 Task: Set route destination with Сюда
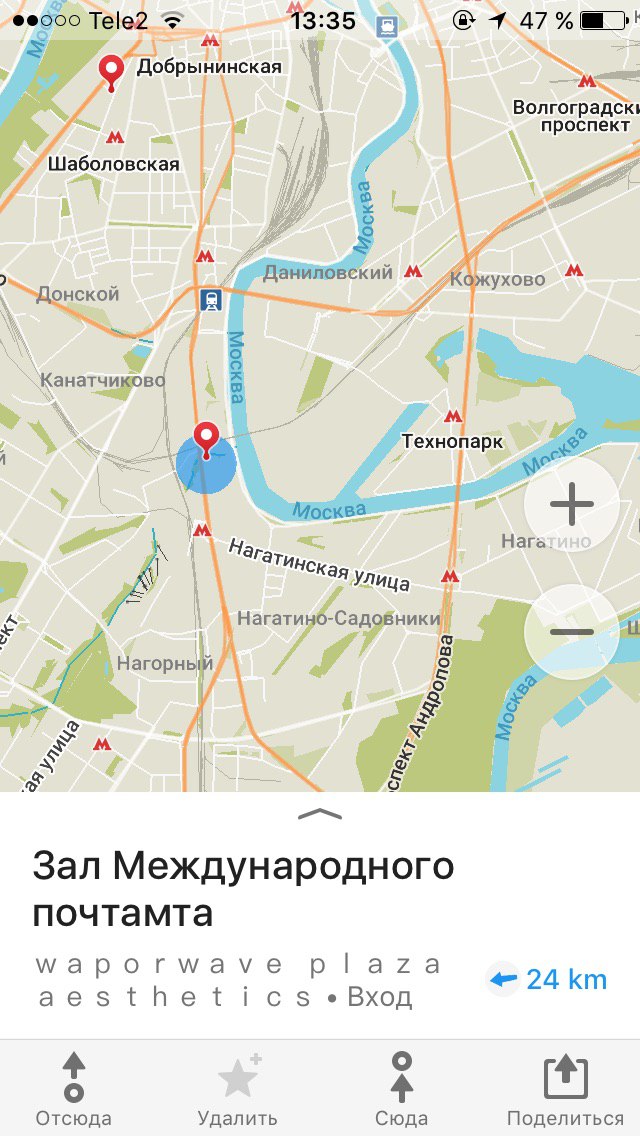tap(402, 1089)
